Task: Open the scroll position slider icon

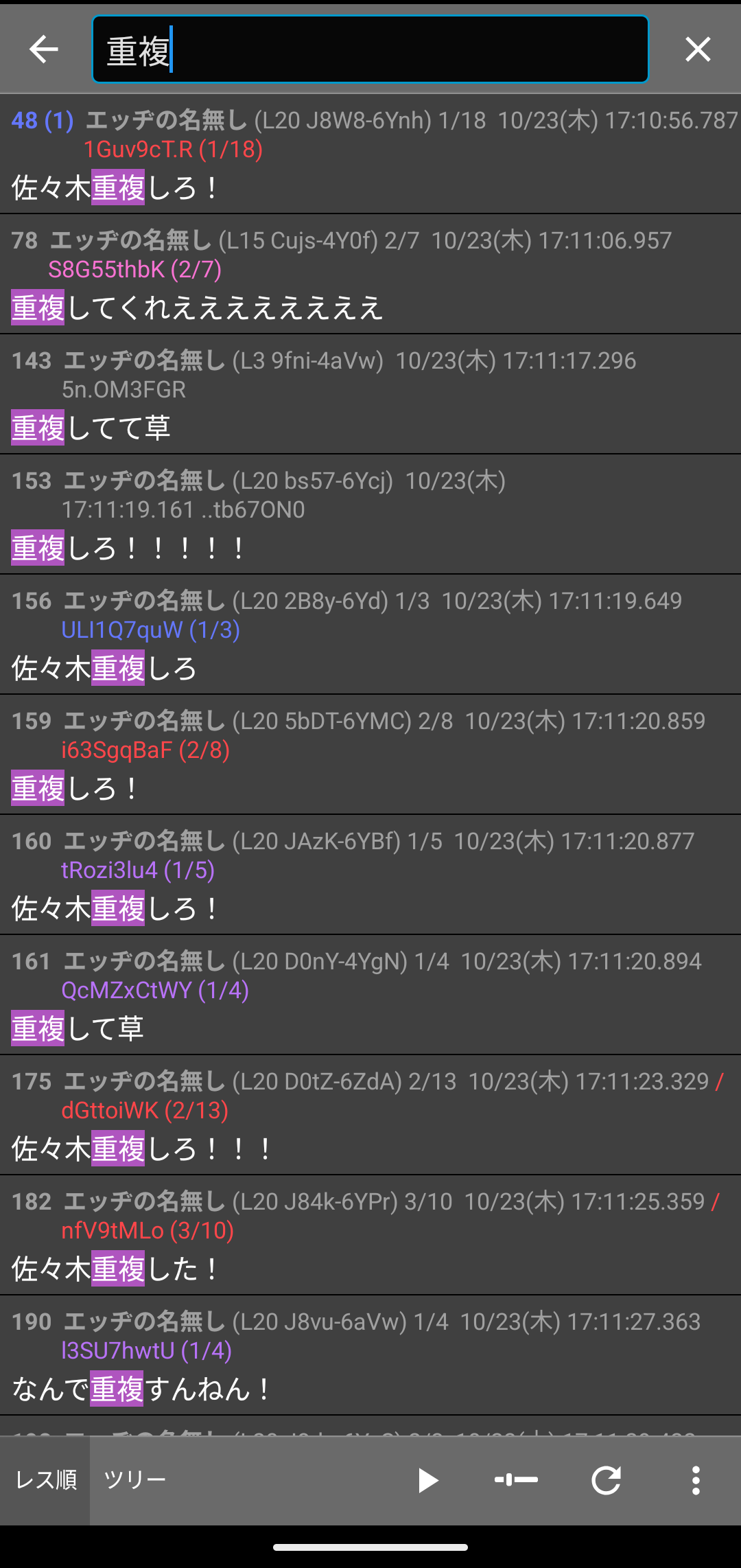Action: coord(516,1480)
